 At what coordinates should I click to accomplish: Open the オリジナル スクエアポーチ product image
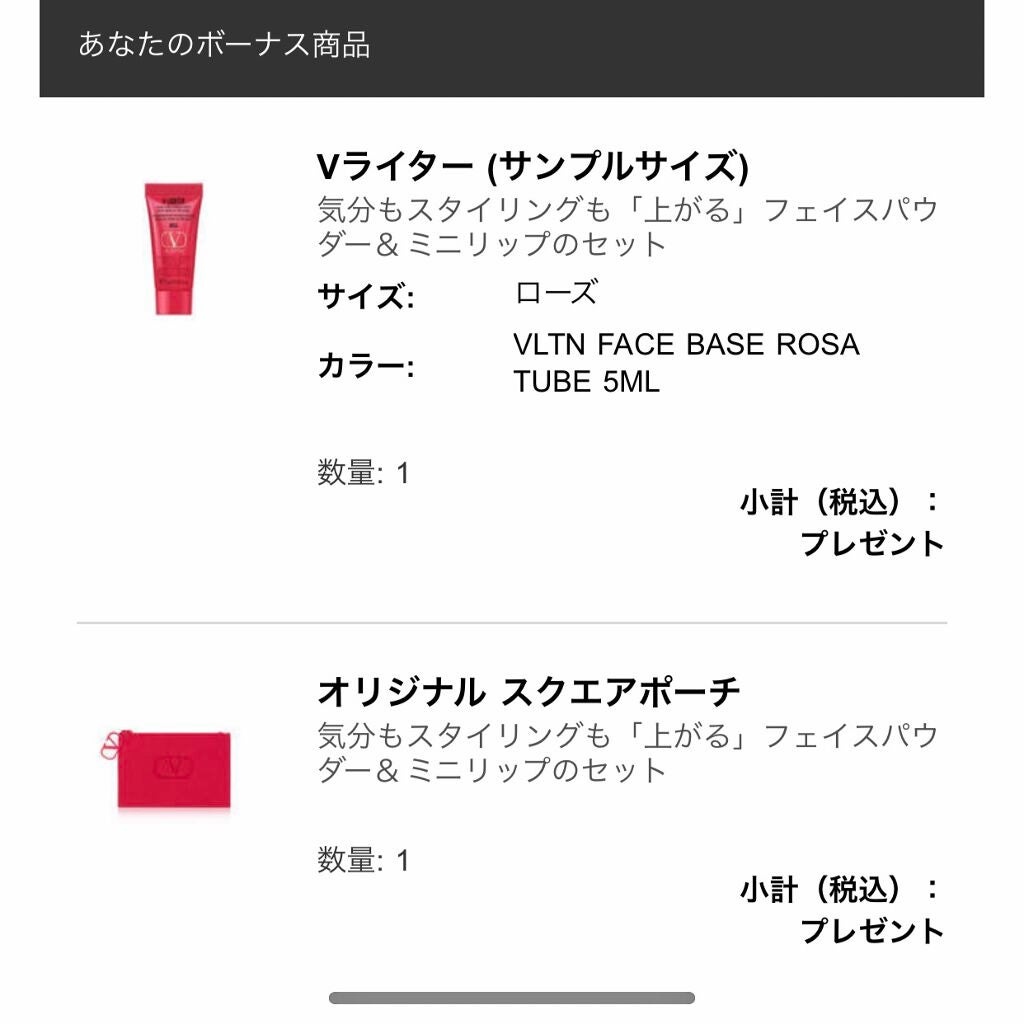pyautogui.click(x=166, y=767)
